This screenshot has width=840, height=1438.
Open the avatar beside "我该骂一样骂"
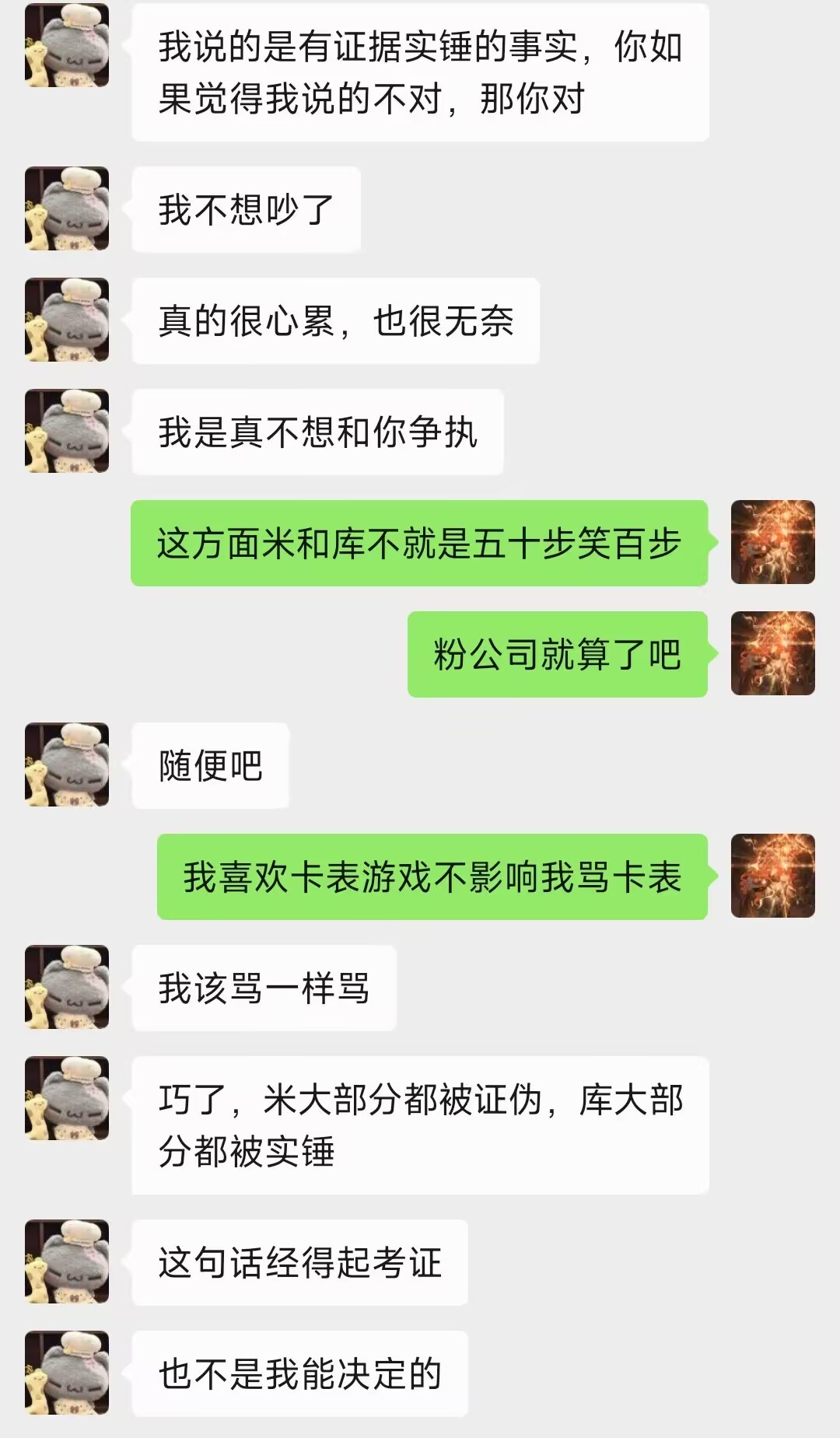pyautogui.click(x=67, y=987)
